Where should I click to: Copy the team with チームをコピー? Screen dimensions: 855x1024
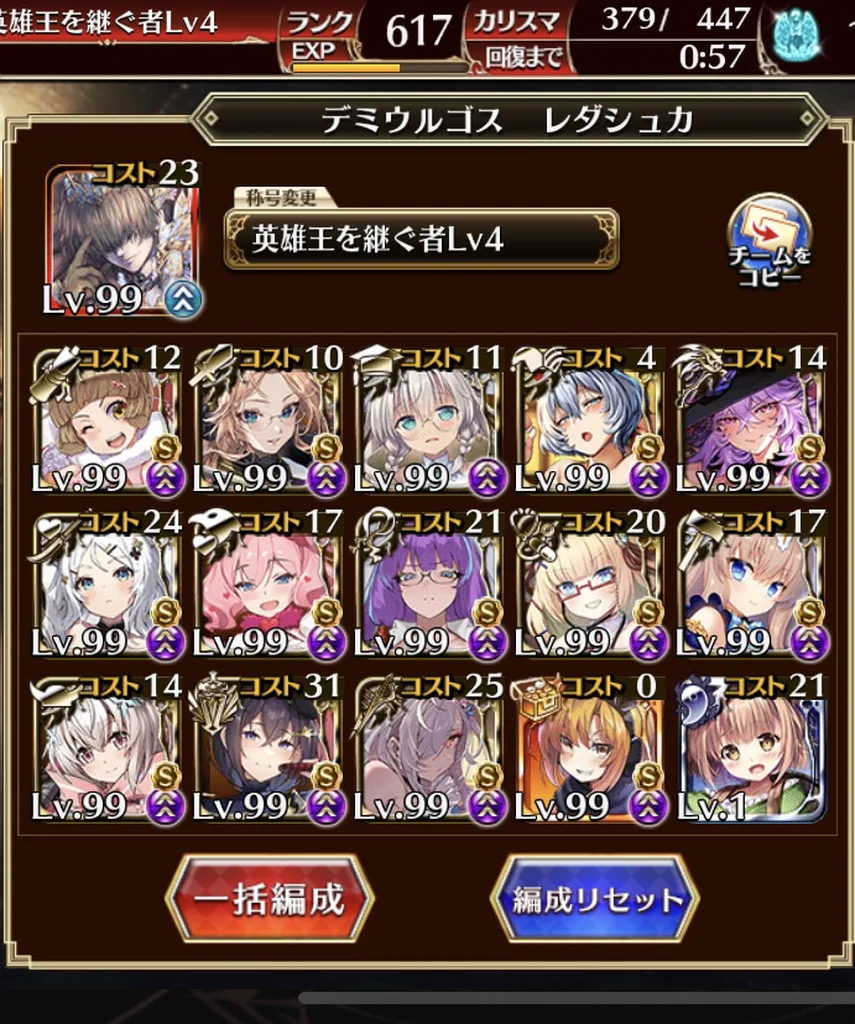[x=768, y=241]
